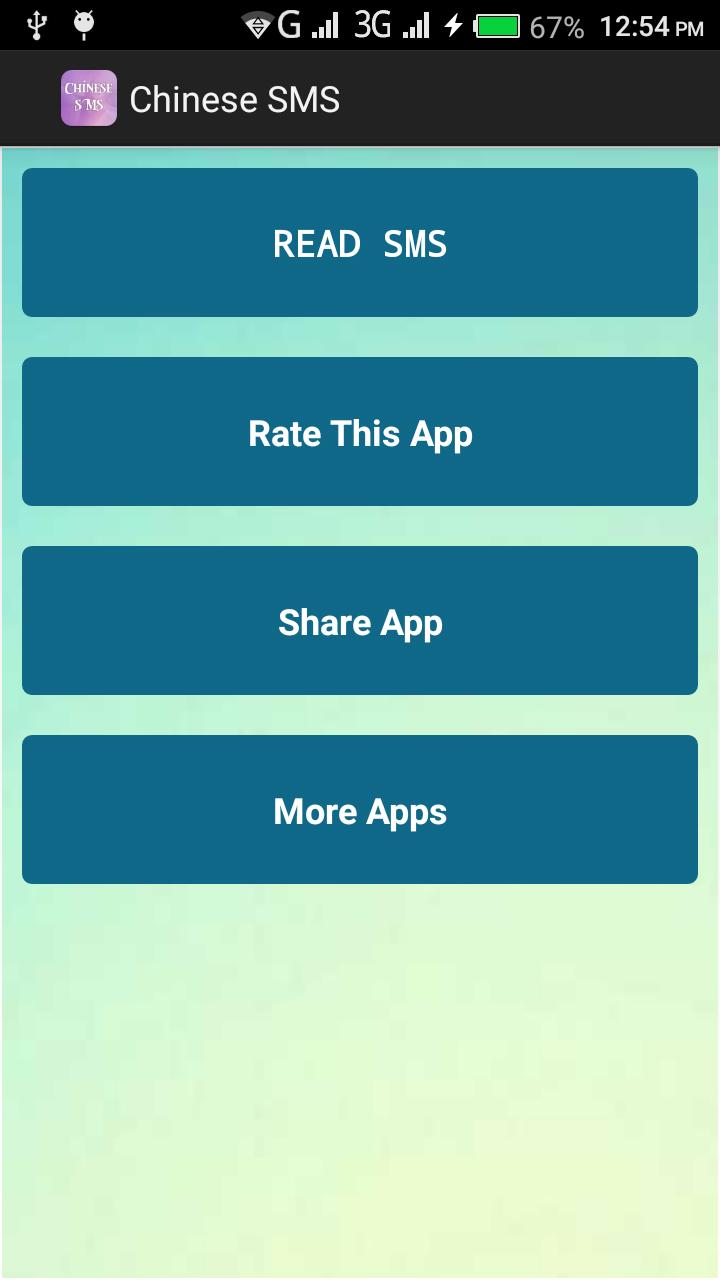Tap the 3G network indicator icon

tap(372, 25)
